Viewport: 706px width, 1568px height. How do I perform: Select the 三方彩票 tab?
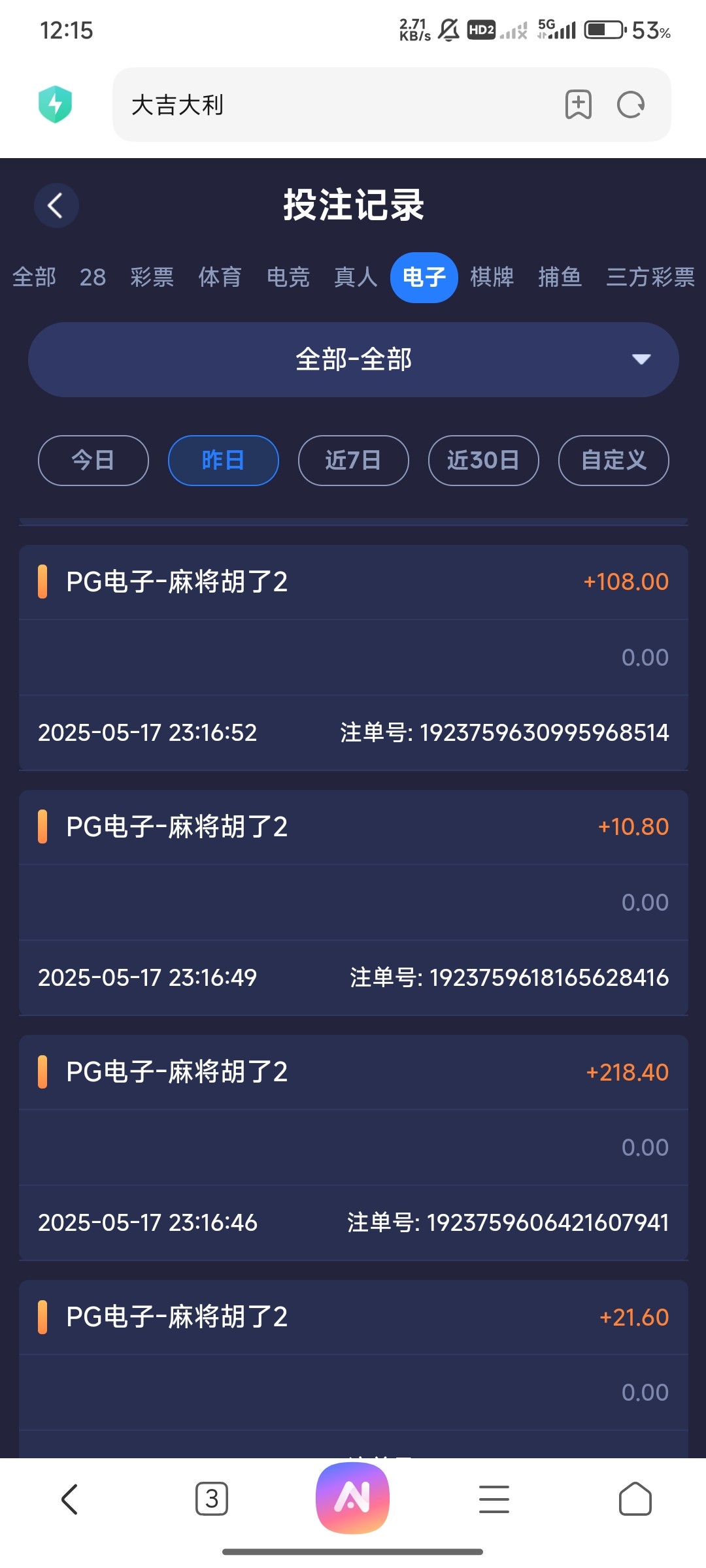click(x=650, y=277)
